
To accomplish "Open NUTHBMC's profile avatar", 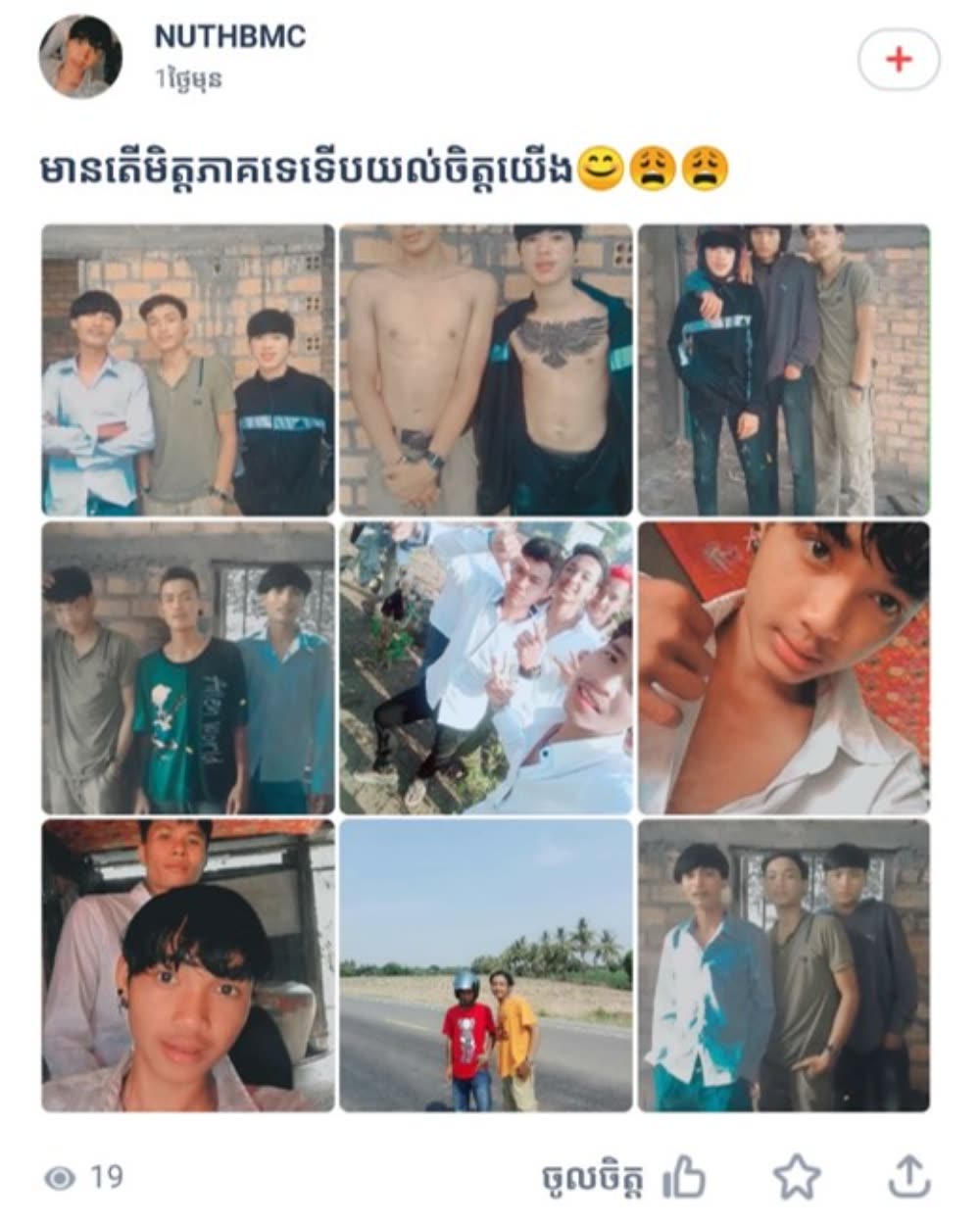I will click(80, 57).
